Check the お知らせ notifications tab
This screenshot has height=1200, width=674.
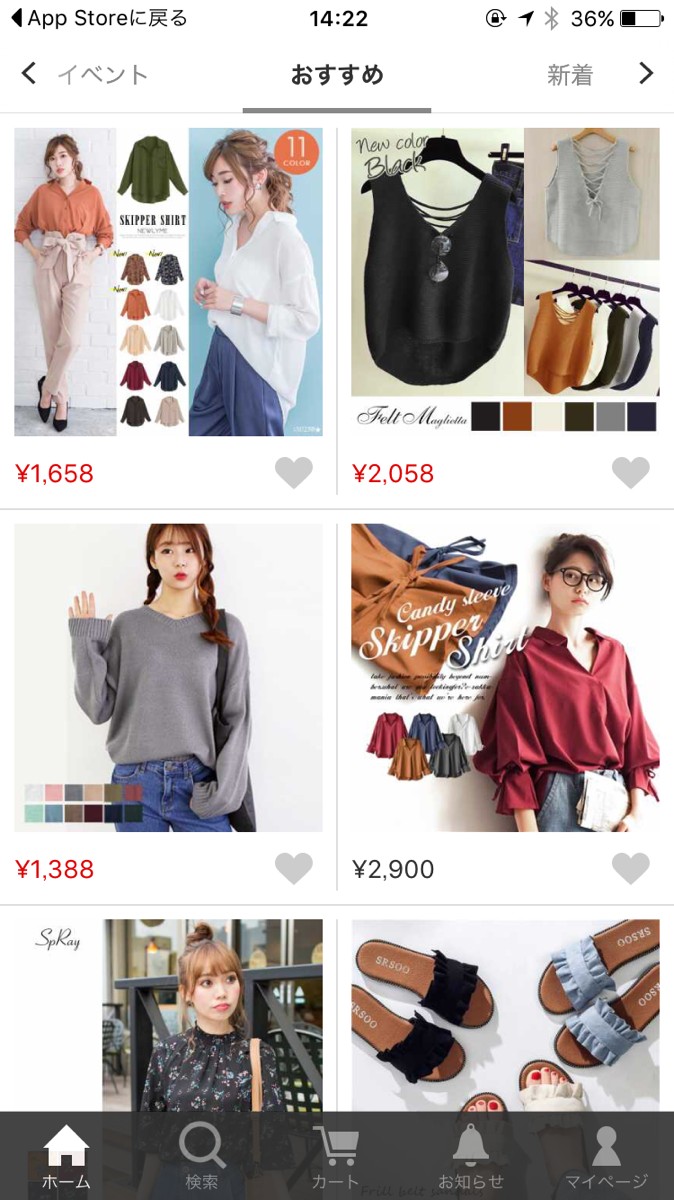471,1157
